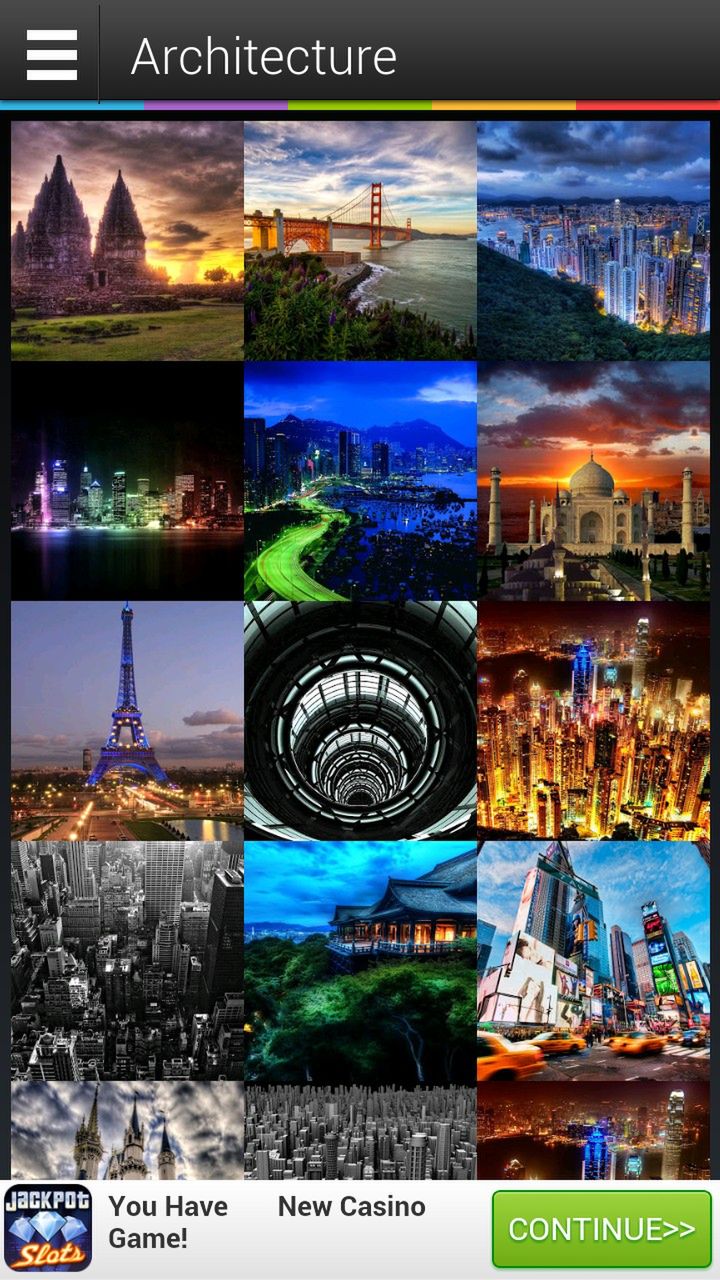Open the Jackpot Slots ad icon
Screen dimensions: 720x1280
[48, 1229]
